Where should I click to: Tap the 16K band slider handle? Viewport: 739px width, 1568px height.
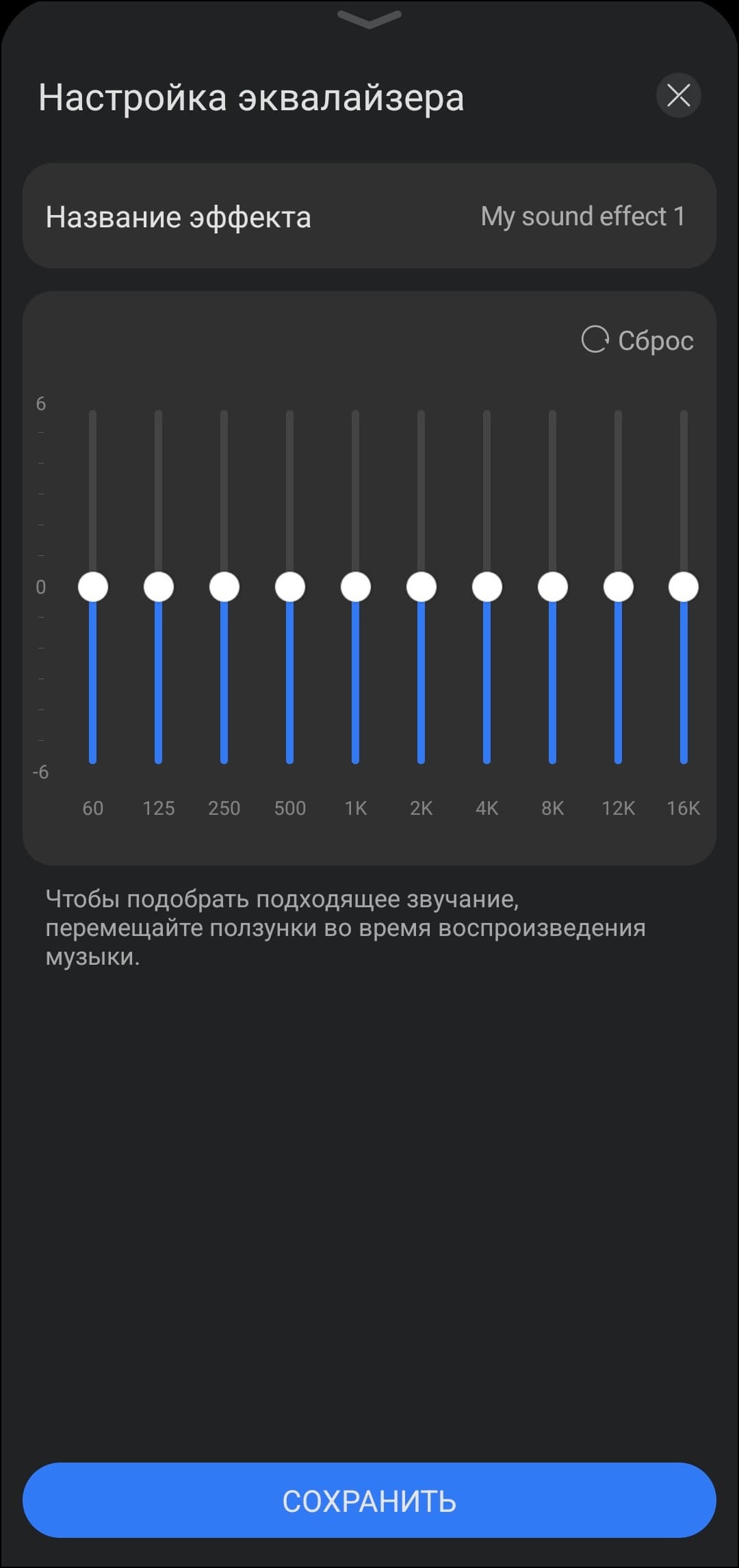tap(684, 587)
